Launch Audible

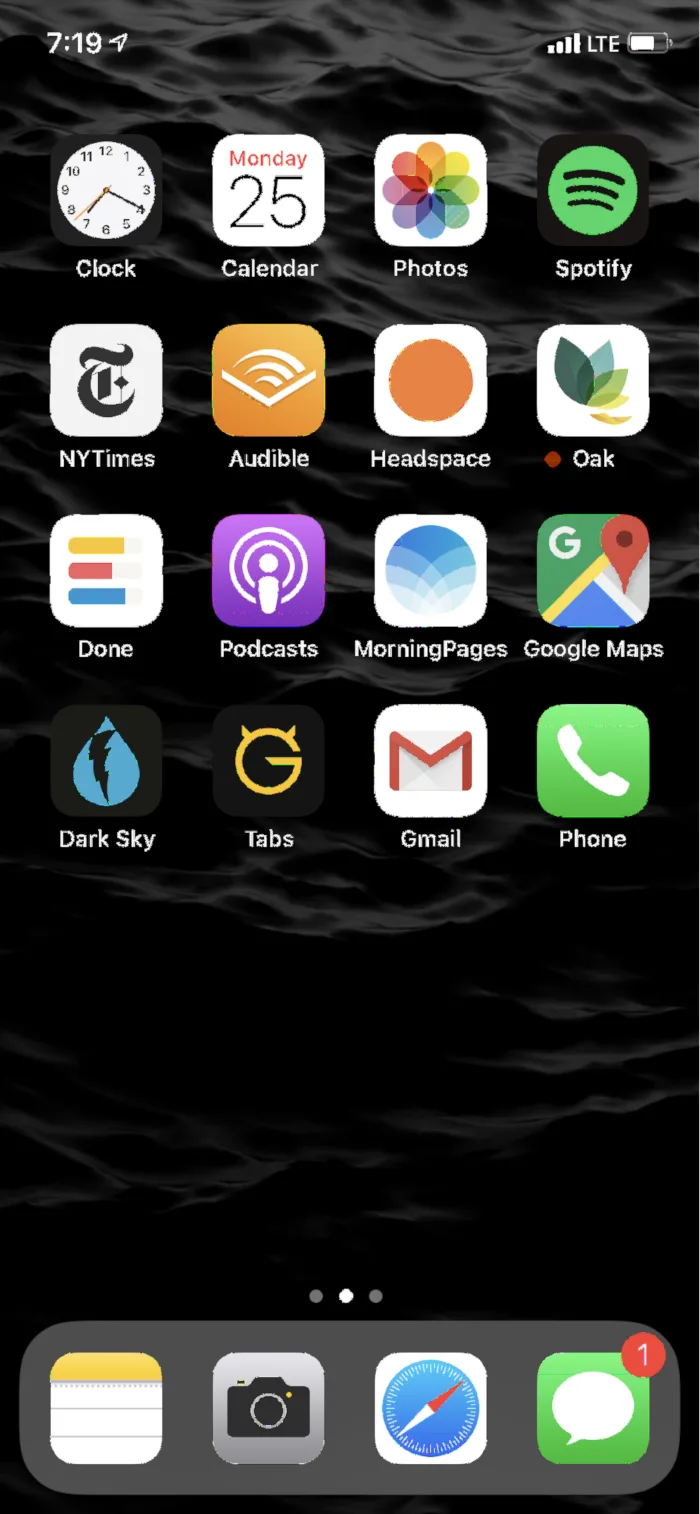tap(268, 380)
